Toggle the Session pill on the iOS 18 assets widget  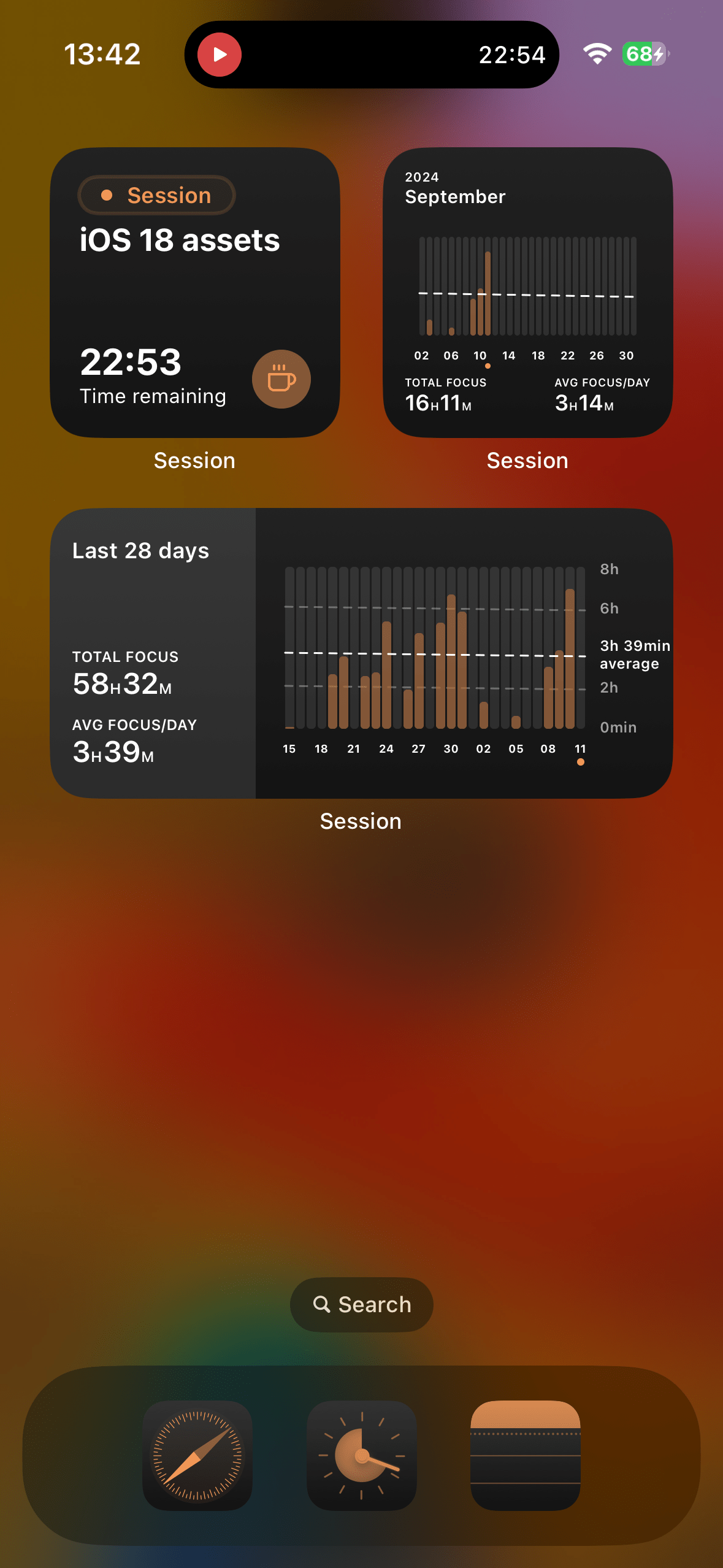click(x=156, y=194)
